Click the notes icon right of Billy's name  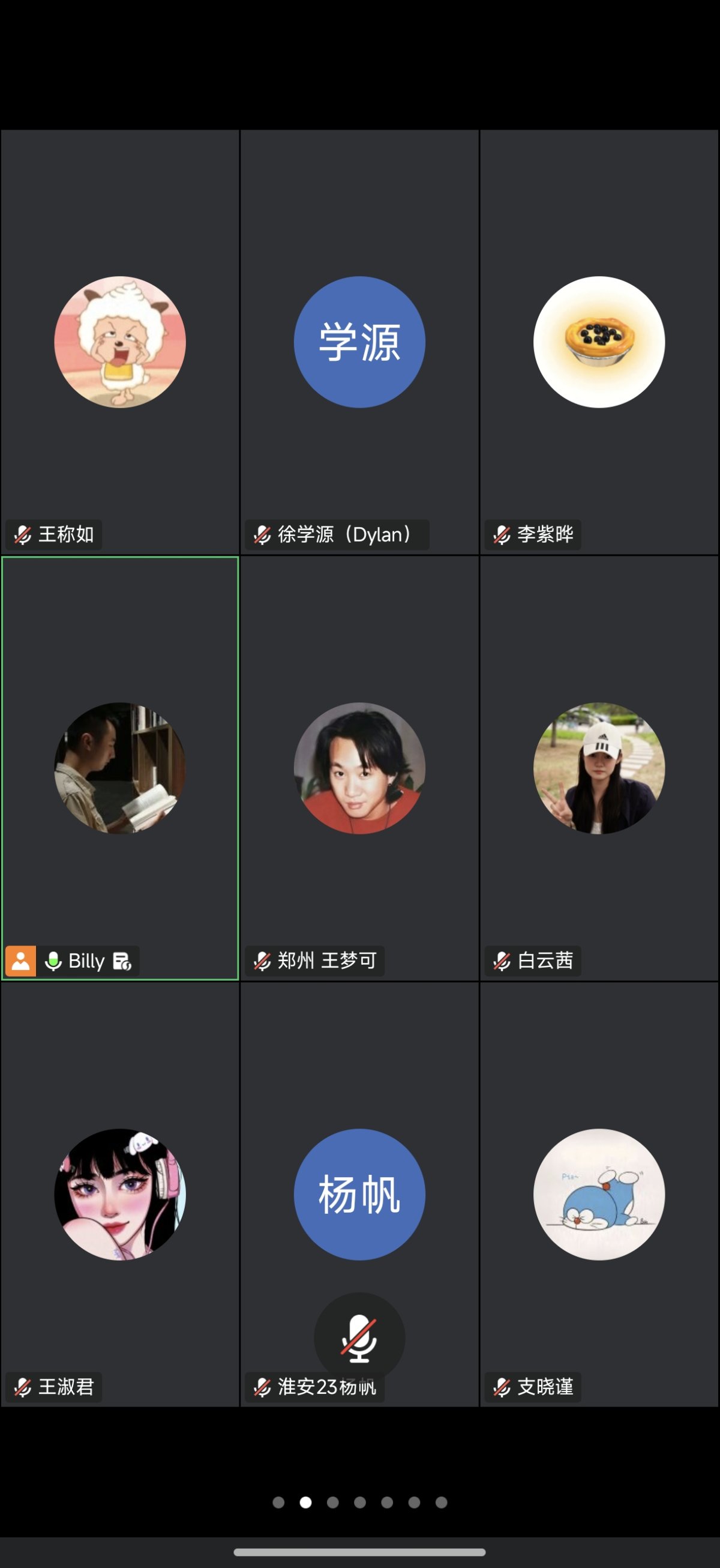[x=123, y=961]
